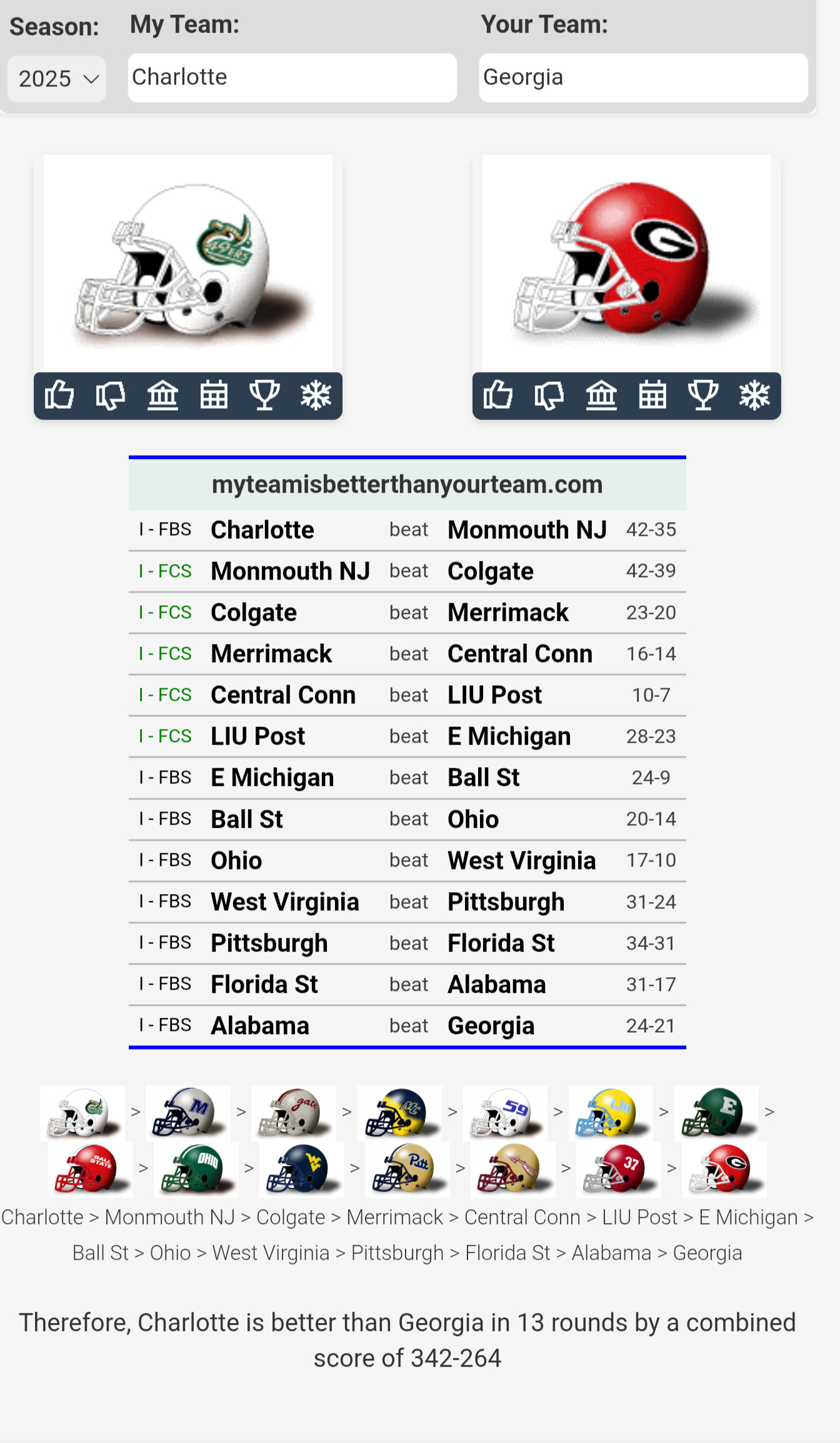Open the Season 2025 dropdown
Screen dimensions: 840x1443
coord(56,79)
